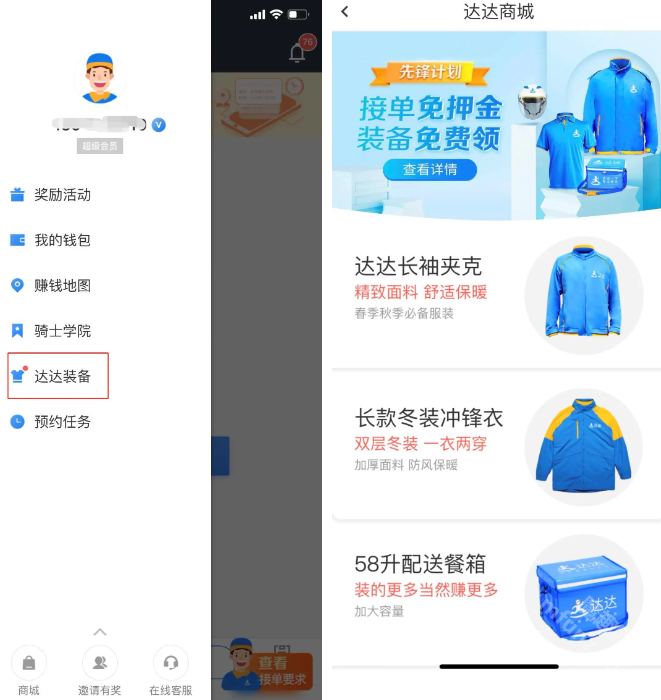The image size is (661, 700).
Task: Go back from 达达商城 page
Action: 345,12
